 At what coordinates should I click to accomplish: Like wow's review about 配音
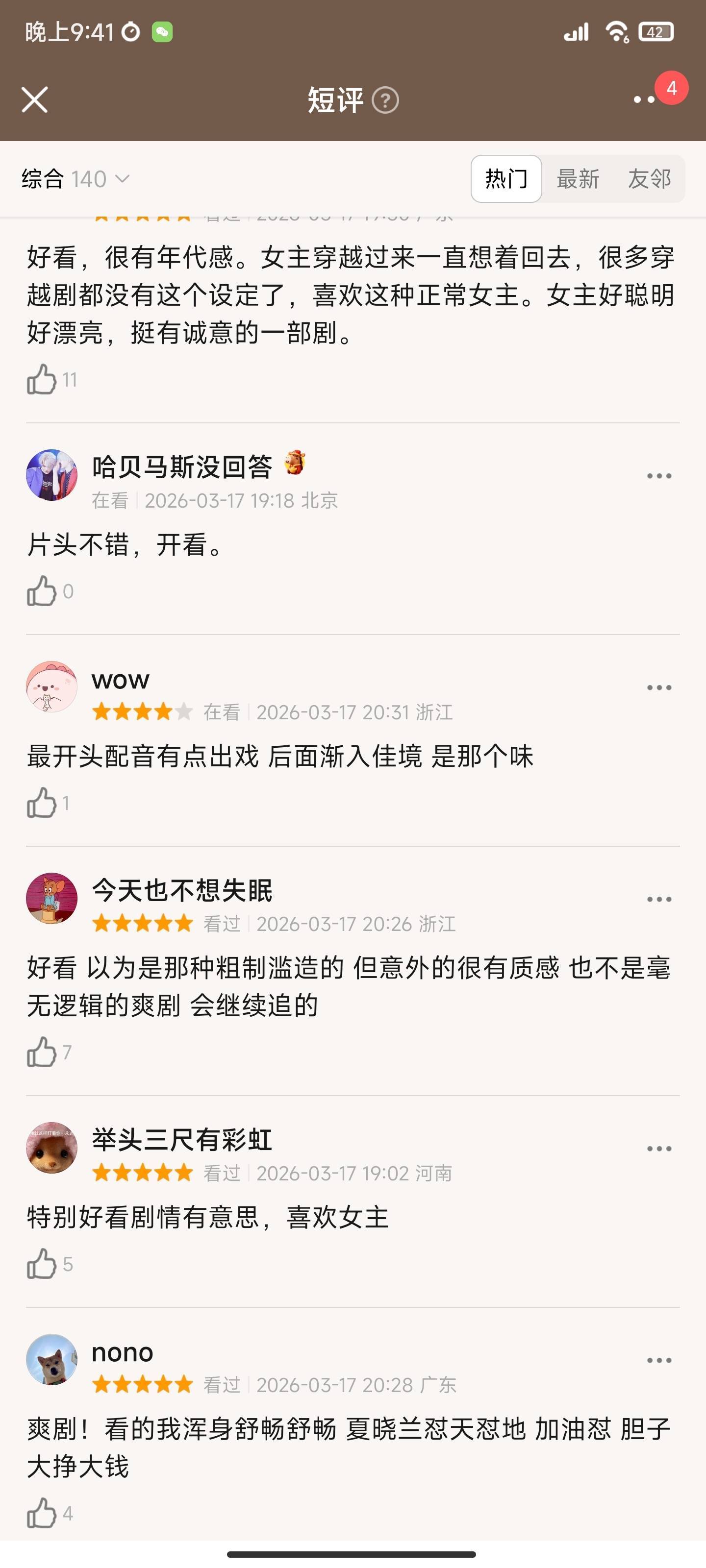click(42, 803)
